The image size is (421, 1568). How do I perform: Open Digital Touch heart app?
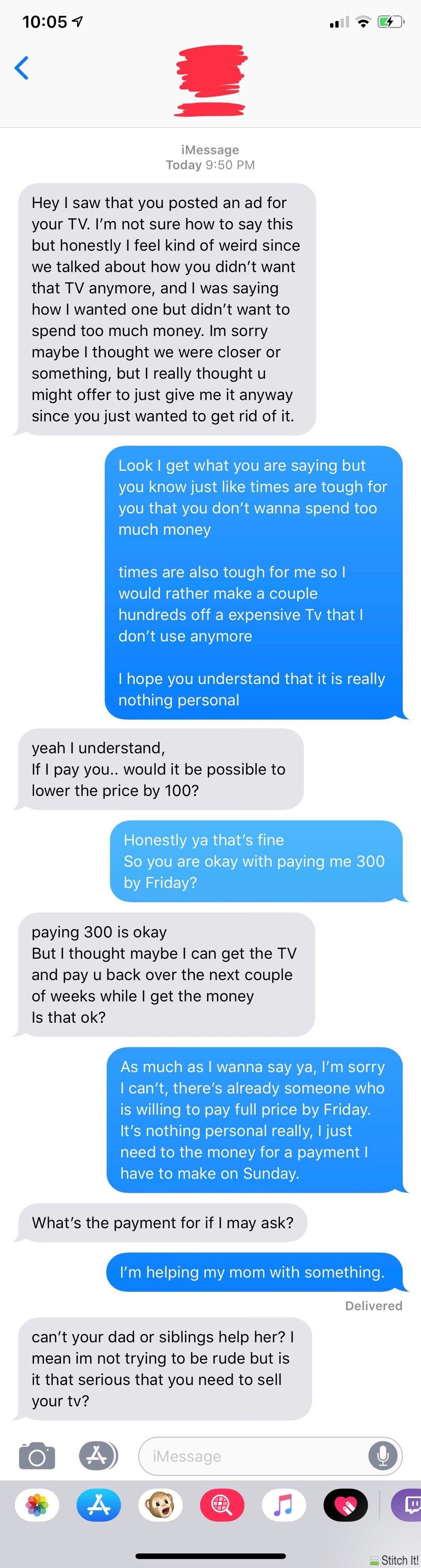pos(345,1505)
